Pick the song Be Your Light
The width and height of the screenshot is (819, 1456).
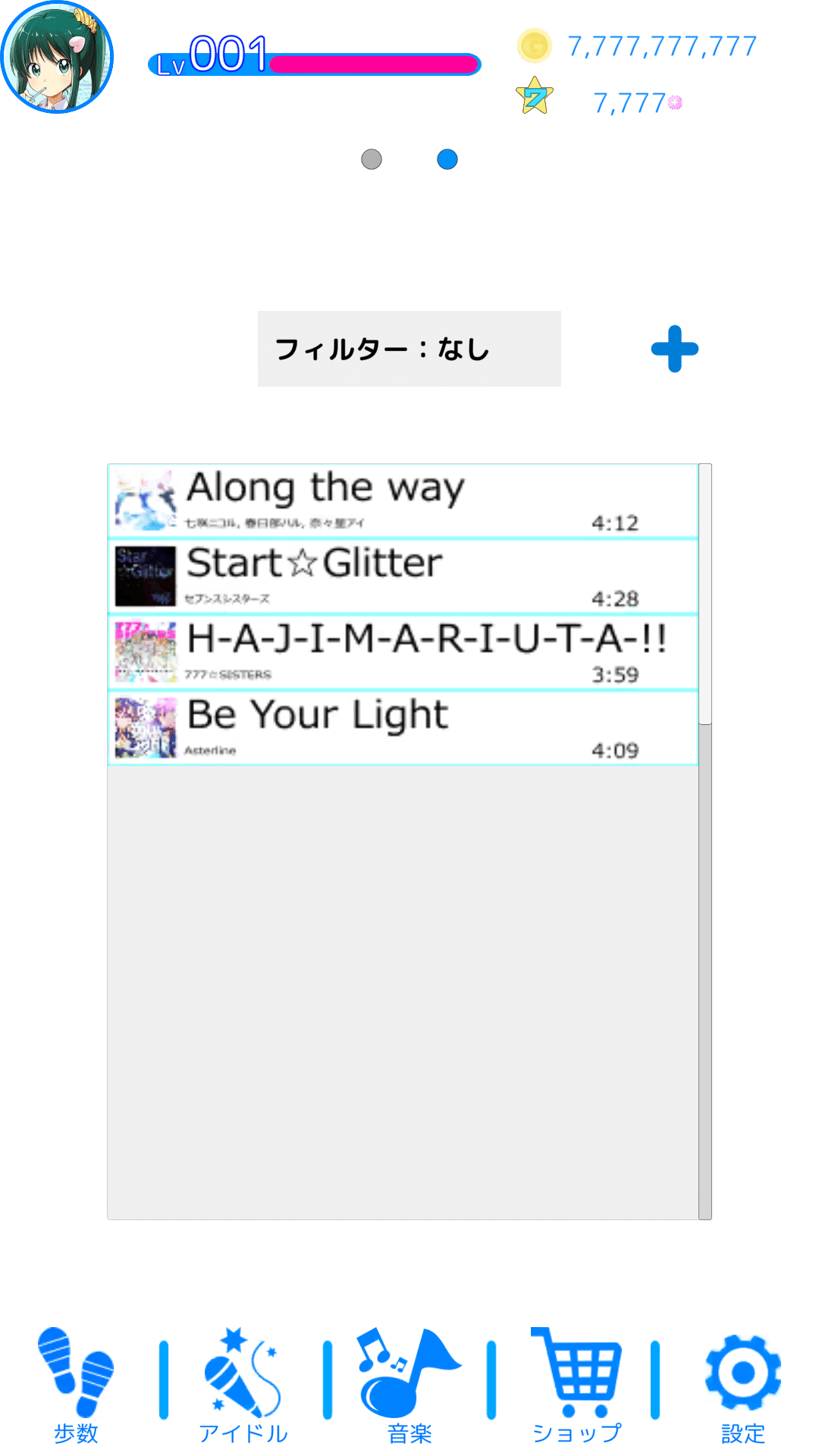click(x=403, y=728)
